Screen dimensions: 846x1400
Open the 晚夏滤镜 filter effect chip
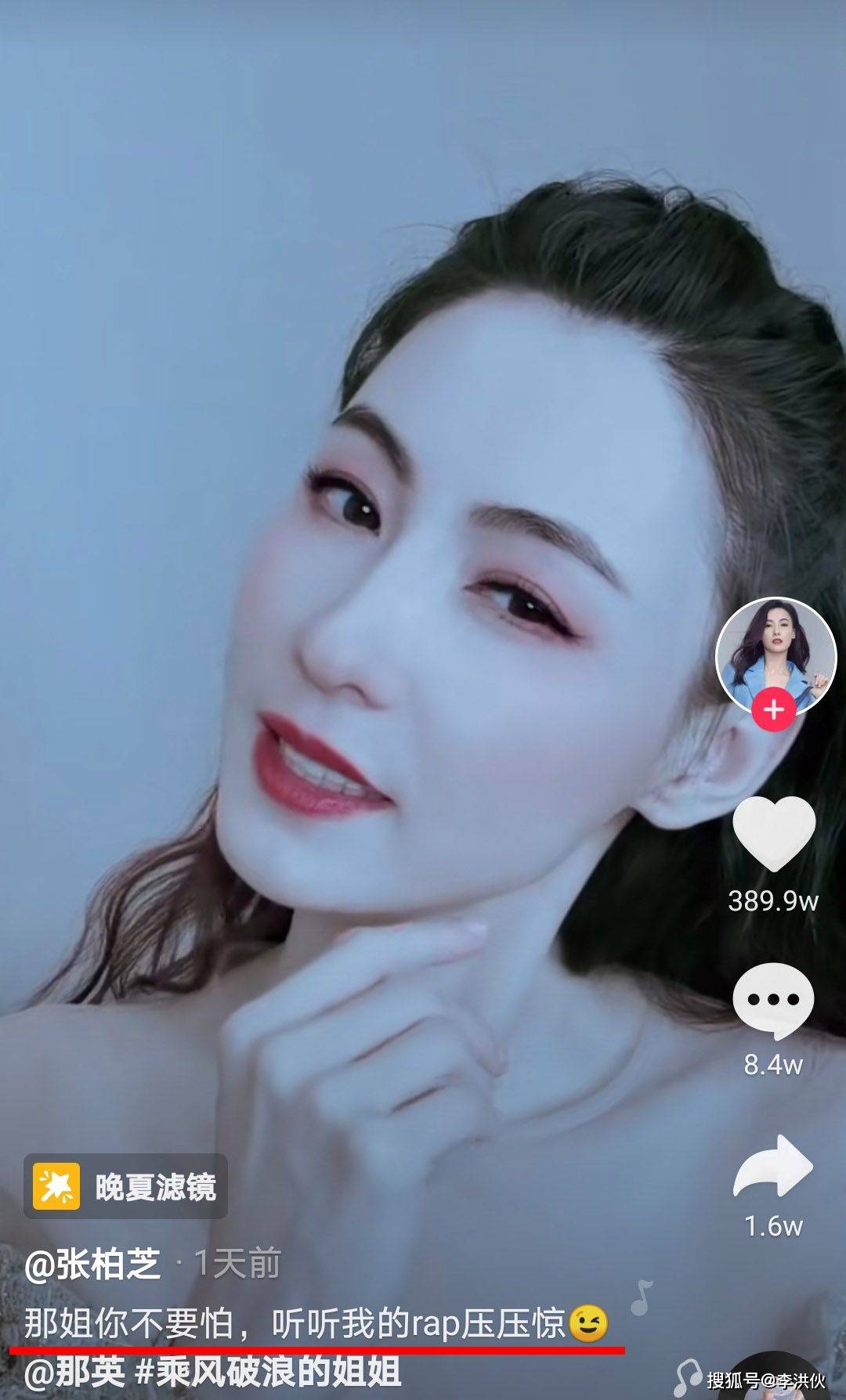pos(125,1186)
